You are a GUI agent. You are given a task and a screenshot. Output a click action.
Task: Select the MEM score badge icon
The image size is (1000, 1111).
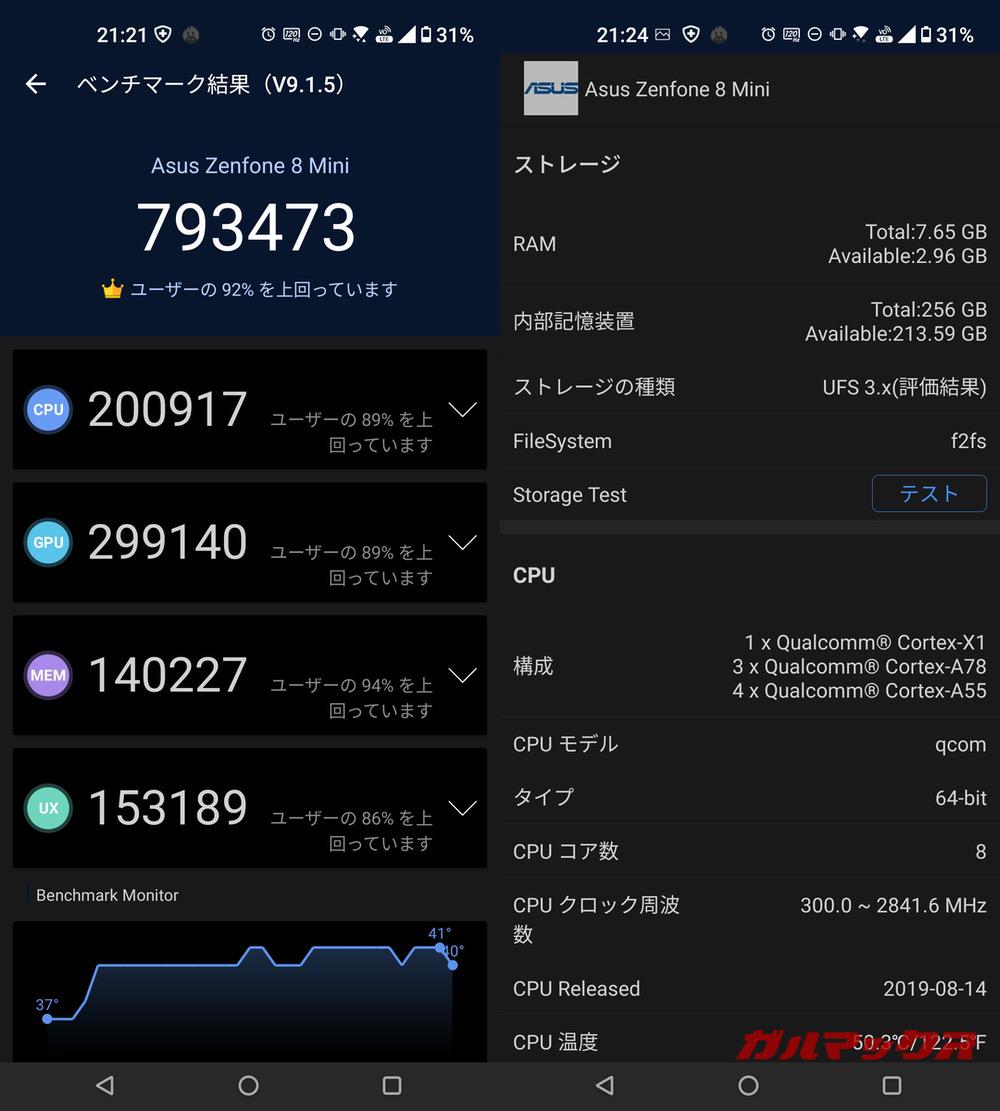pos(48,675)
